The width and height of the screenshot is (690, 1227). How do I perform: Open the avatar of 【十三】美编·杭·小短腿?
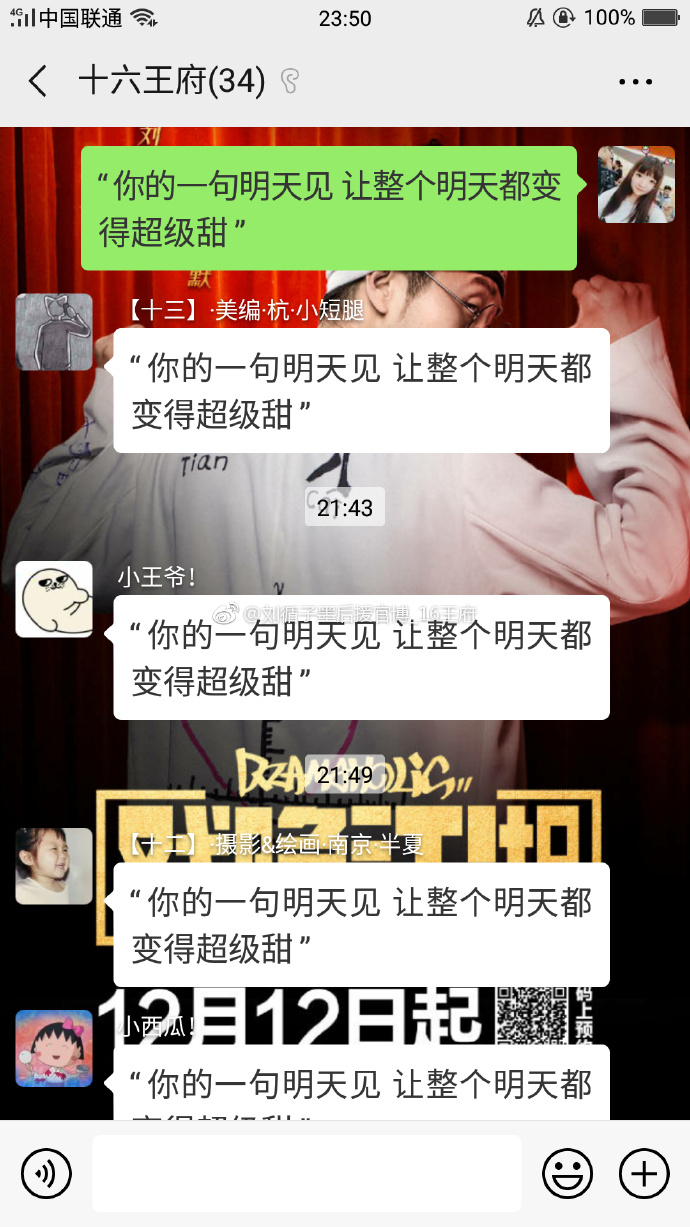point(54,332)
